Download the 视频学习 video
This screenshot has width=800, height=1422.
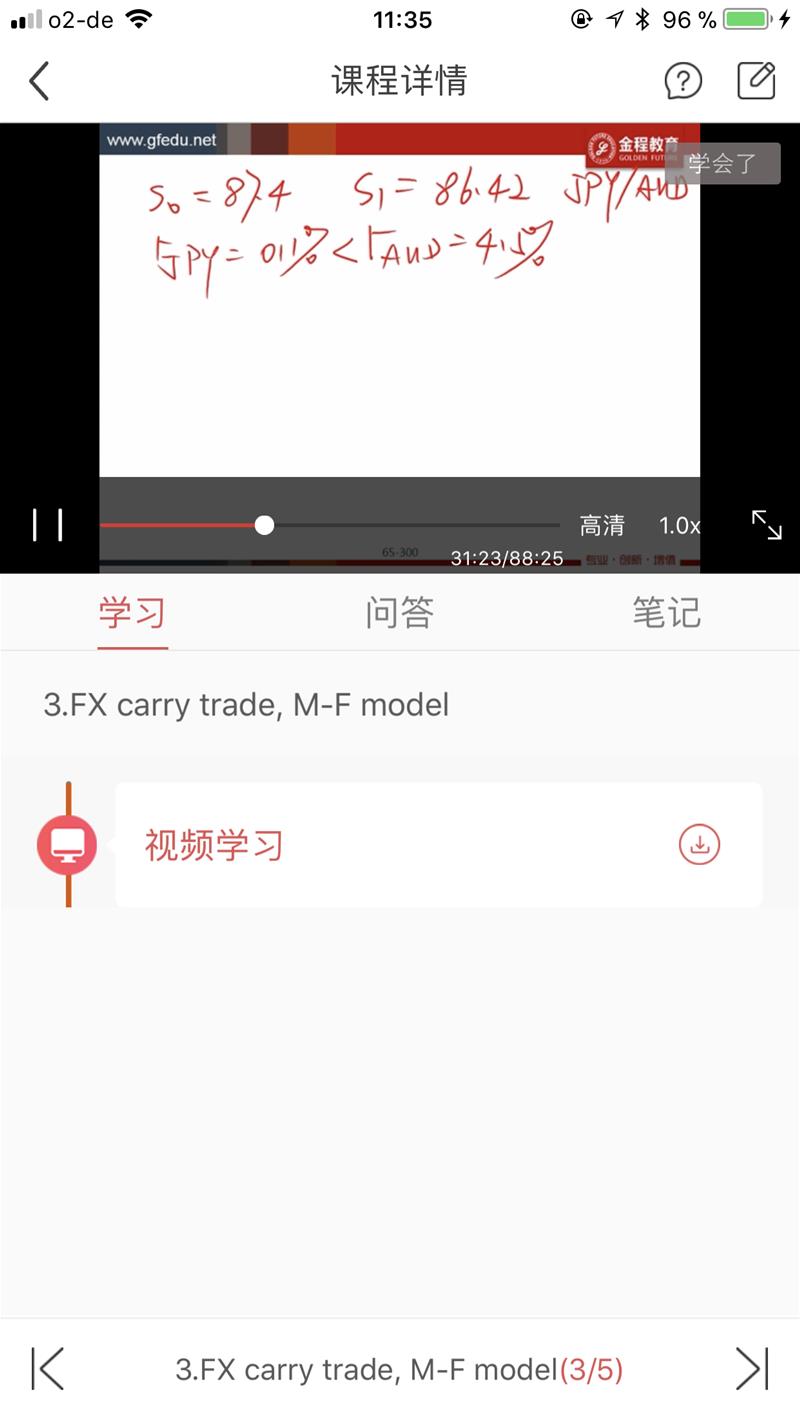699,845
